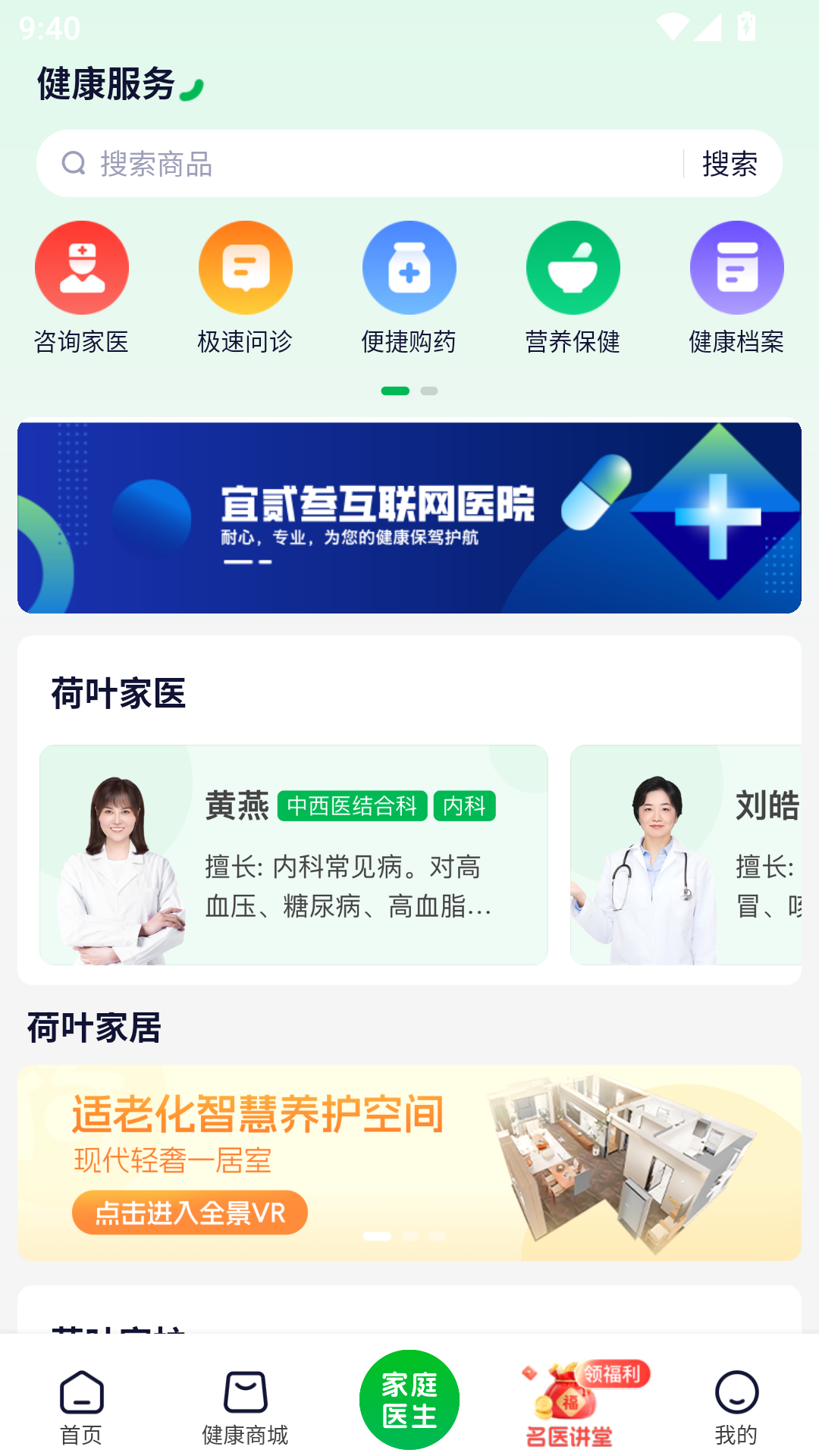
Task: Open 便捷购药 medicine purchase
Action: [x=409, y=288]
